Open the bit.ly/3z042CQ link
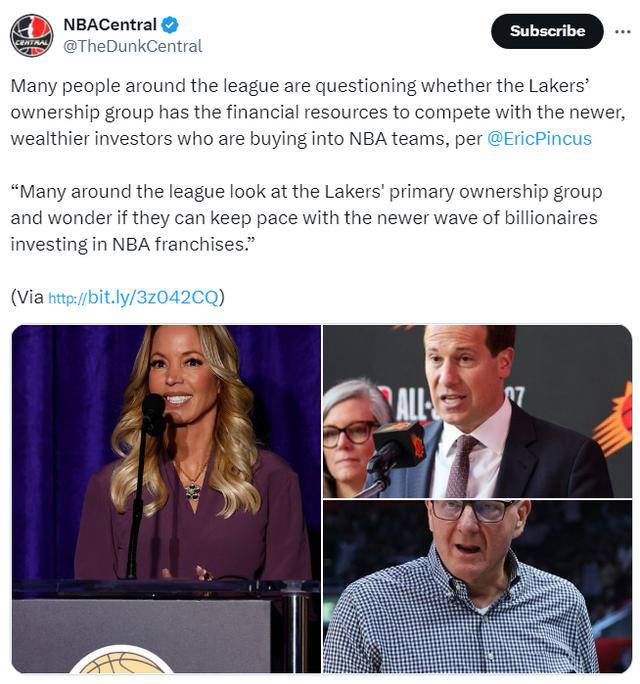This screenshot has height=684, width=640. click(x=134, y=297)
